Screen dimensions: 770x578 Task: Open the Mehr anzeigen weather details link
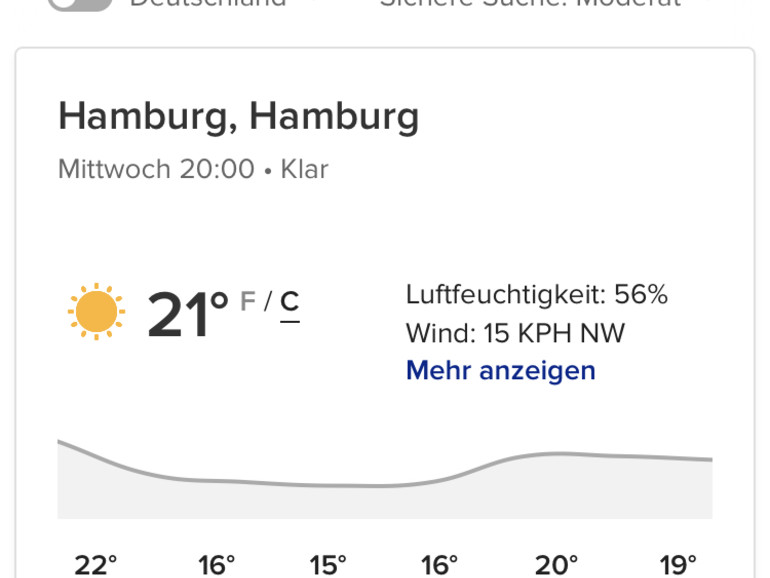[500, 370]
